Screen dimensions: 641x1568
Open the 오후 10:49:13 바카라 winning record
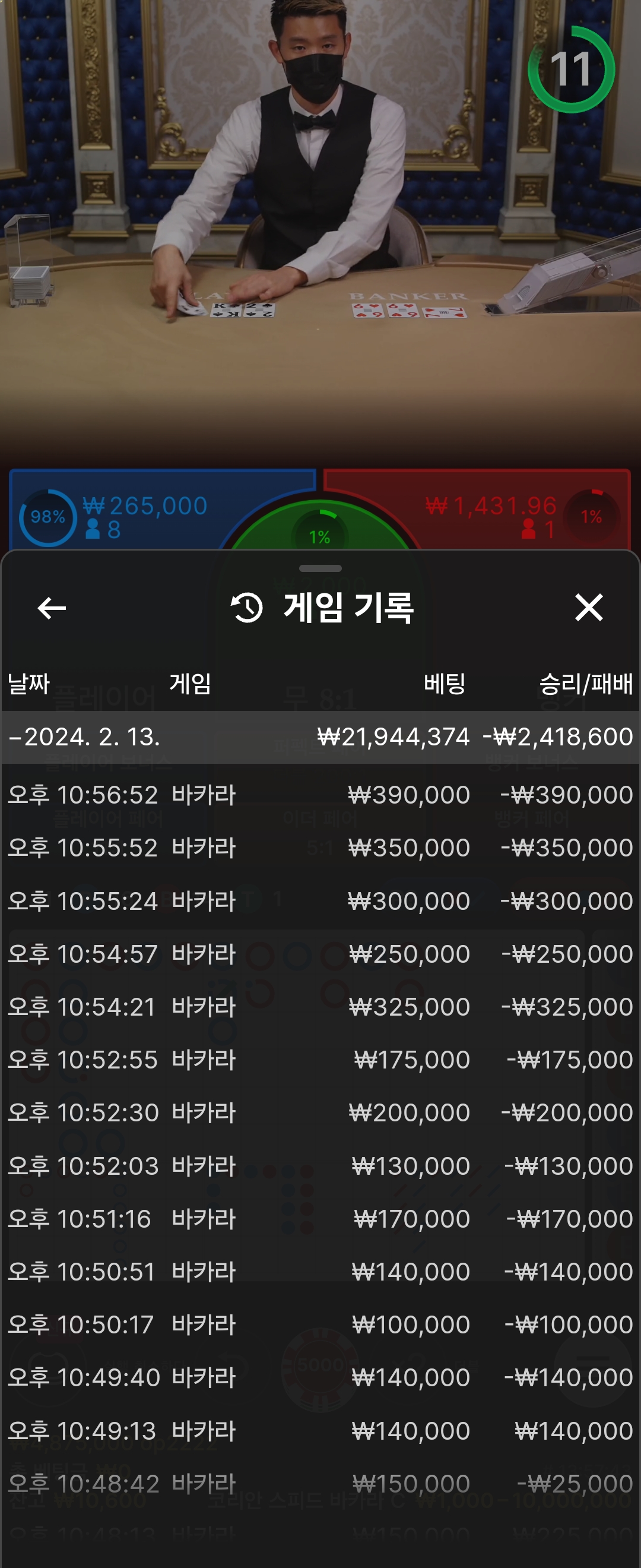coord(320,1430)
